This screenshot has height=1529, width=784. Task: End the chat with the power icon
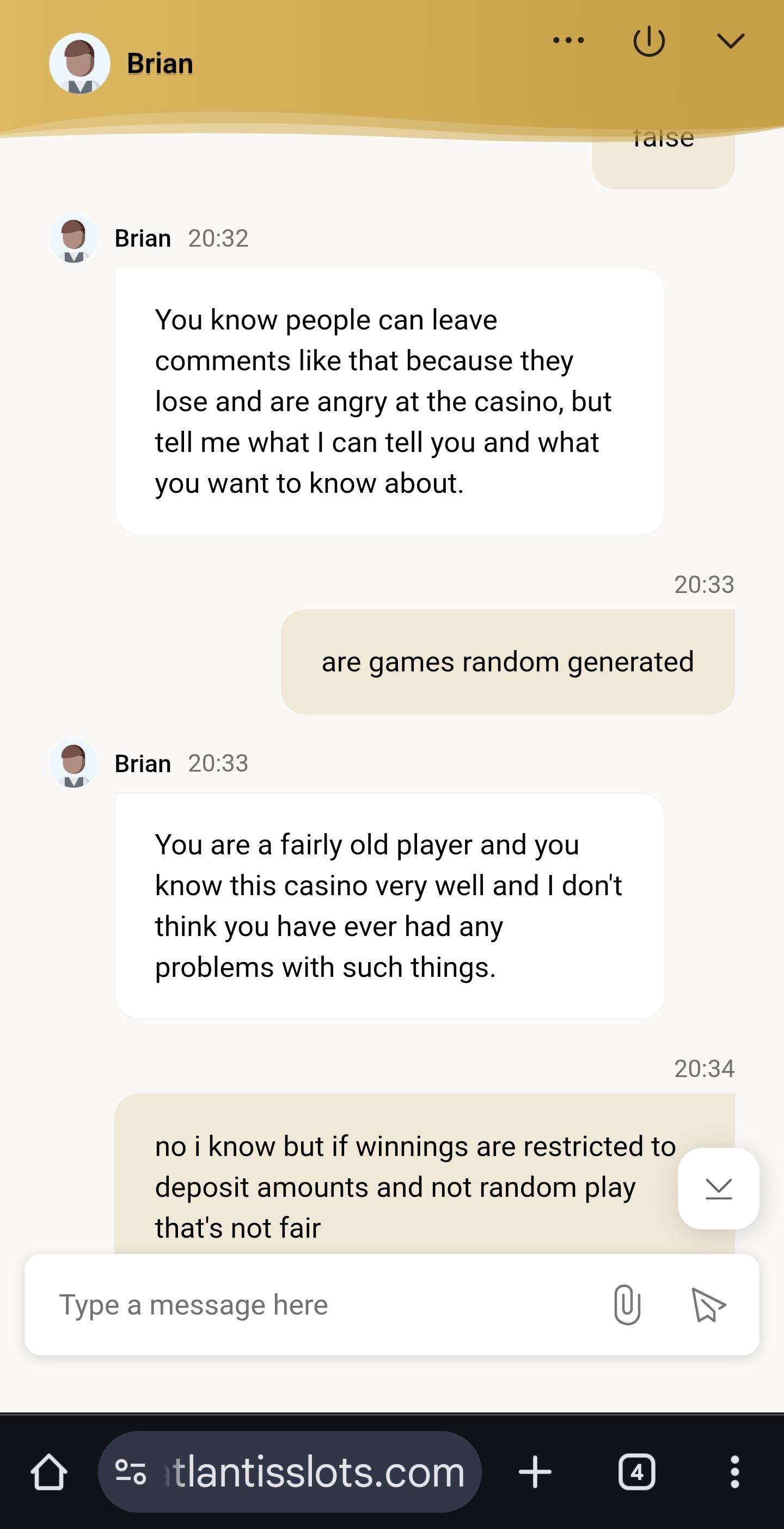click(648, 41)
